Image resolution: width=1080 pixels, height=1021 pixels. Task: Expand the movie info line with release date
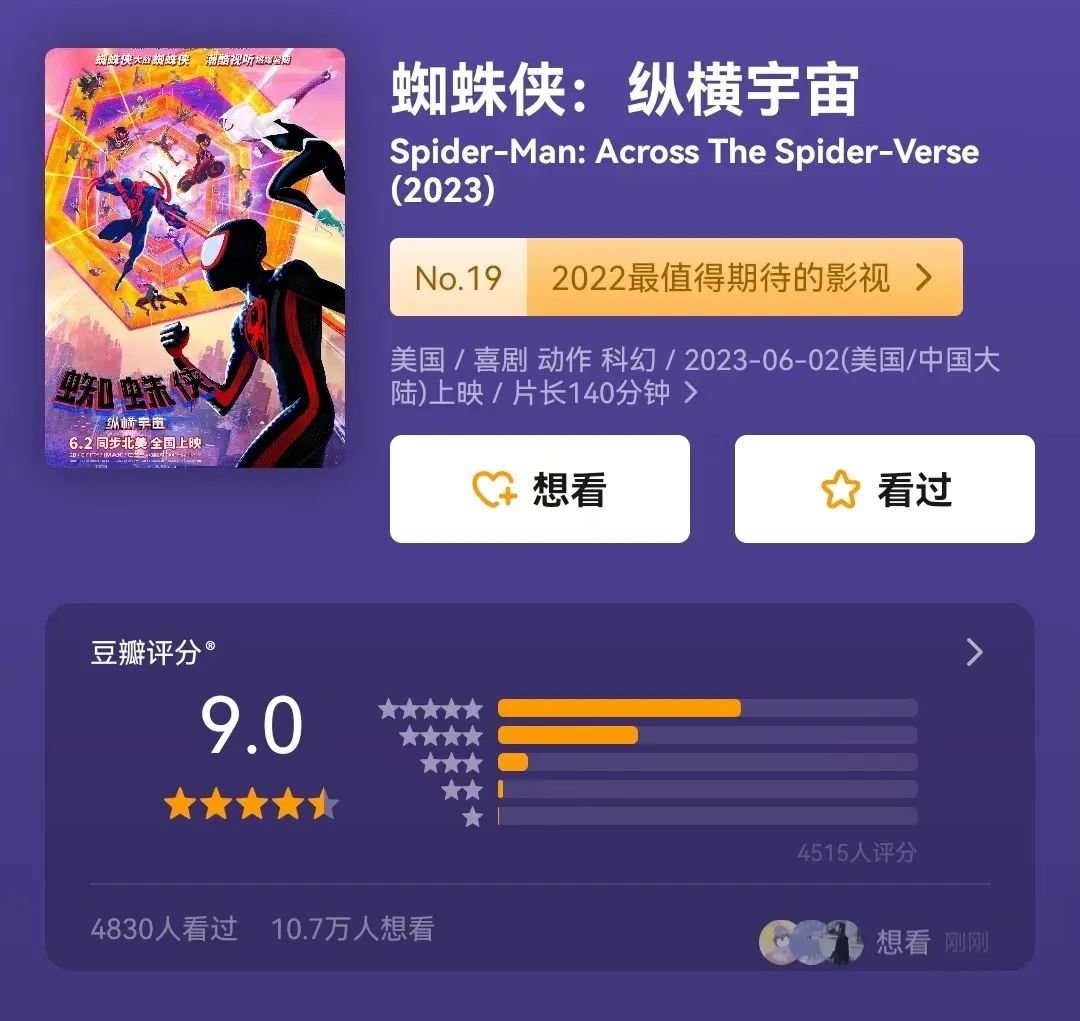[690, 393]
